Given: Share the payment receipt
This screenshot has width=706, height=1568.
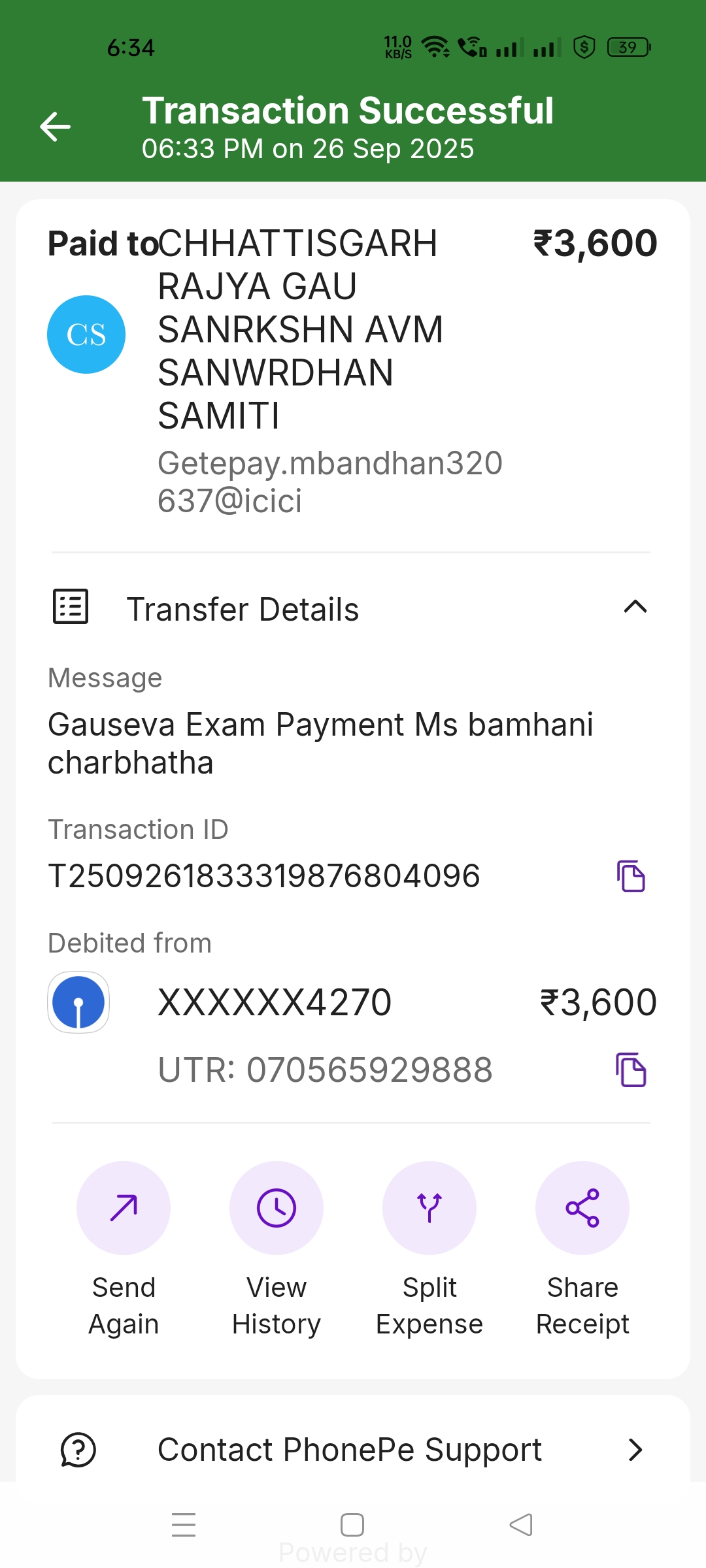Looking at the screenshot, I should (582, 1208).
